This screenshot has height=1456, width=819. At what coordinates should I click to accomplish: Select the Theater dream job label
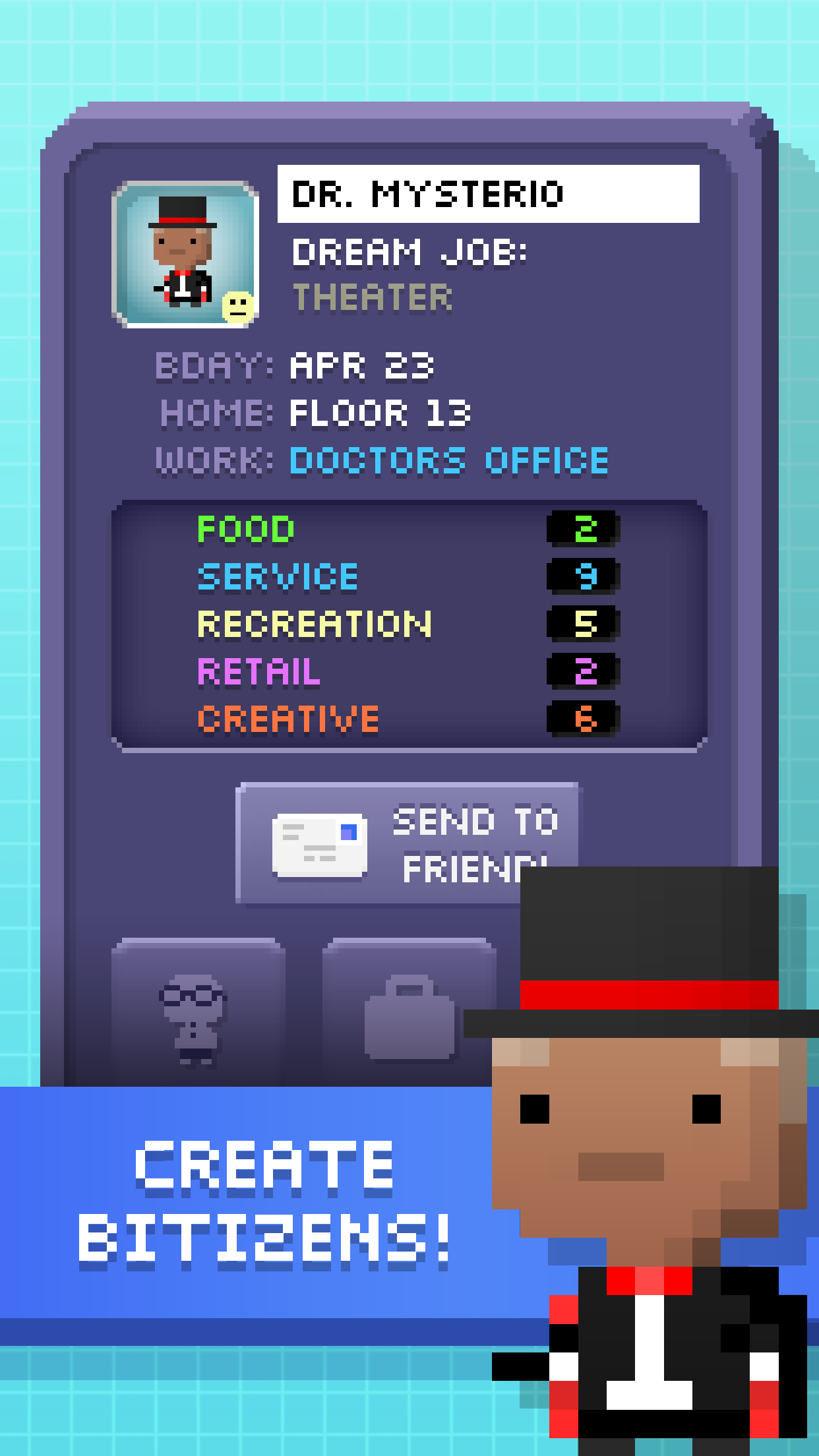click(371, 298)
